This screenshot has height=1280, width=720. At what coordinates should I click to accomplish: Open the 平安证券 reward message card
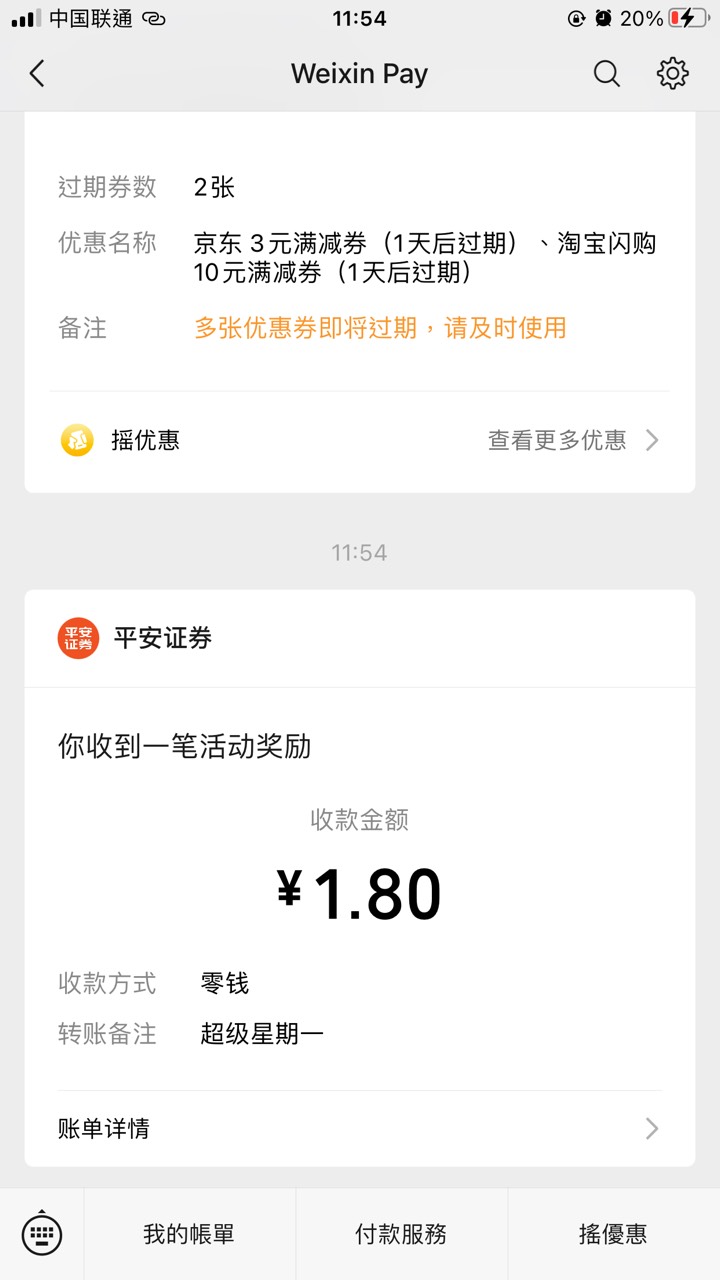point(360,878)
